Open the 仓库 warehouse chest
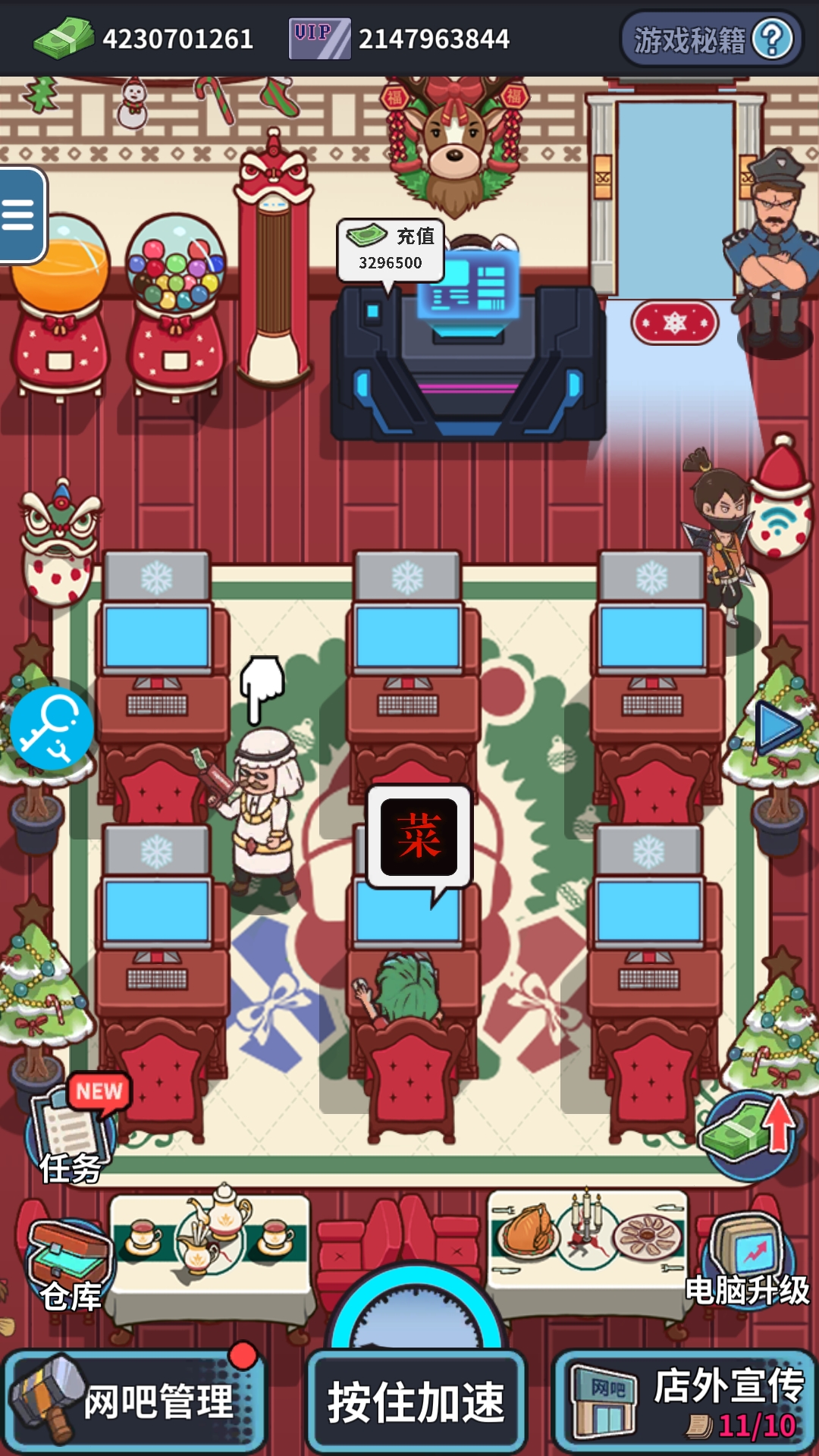The width and height of the screenshot is (819, 1456). coord(70,1265)
